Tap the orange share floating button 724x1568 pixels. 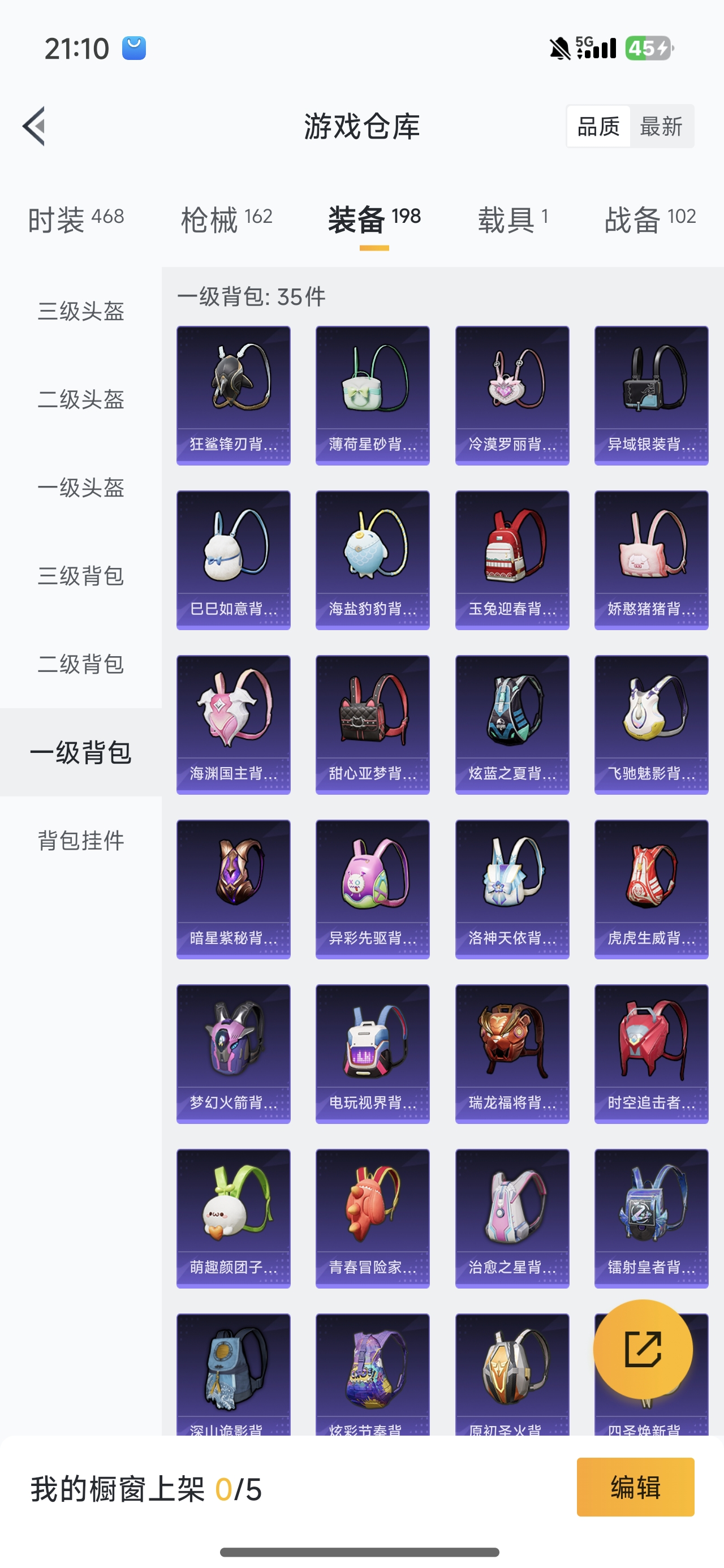643,1349
